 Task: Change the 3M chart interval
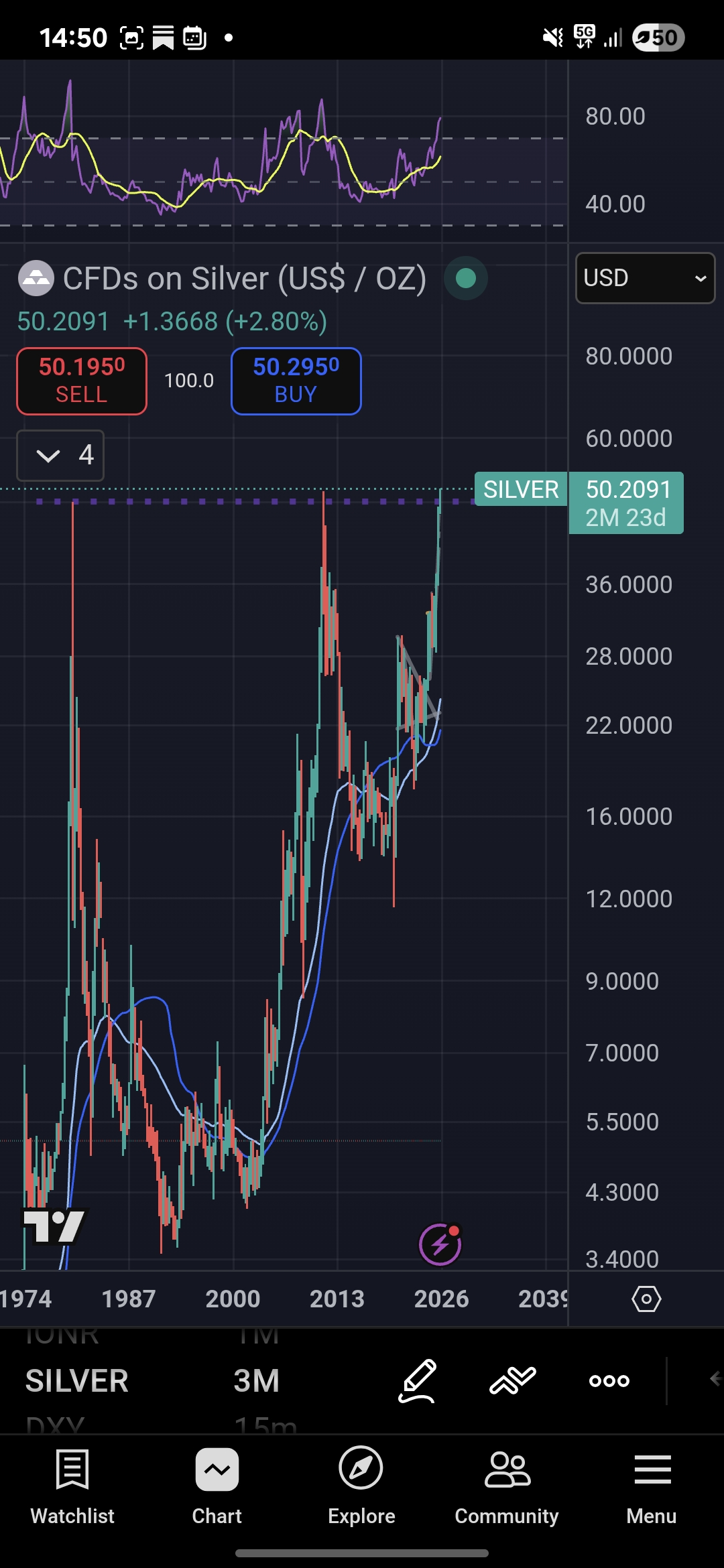pyautogui.click(x=256, y=1381)
